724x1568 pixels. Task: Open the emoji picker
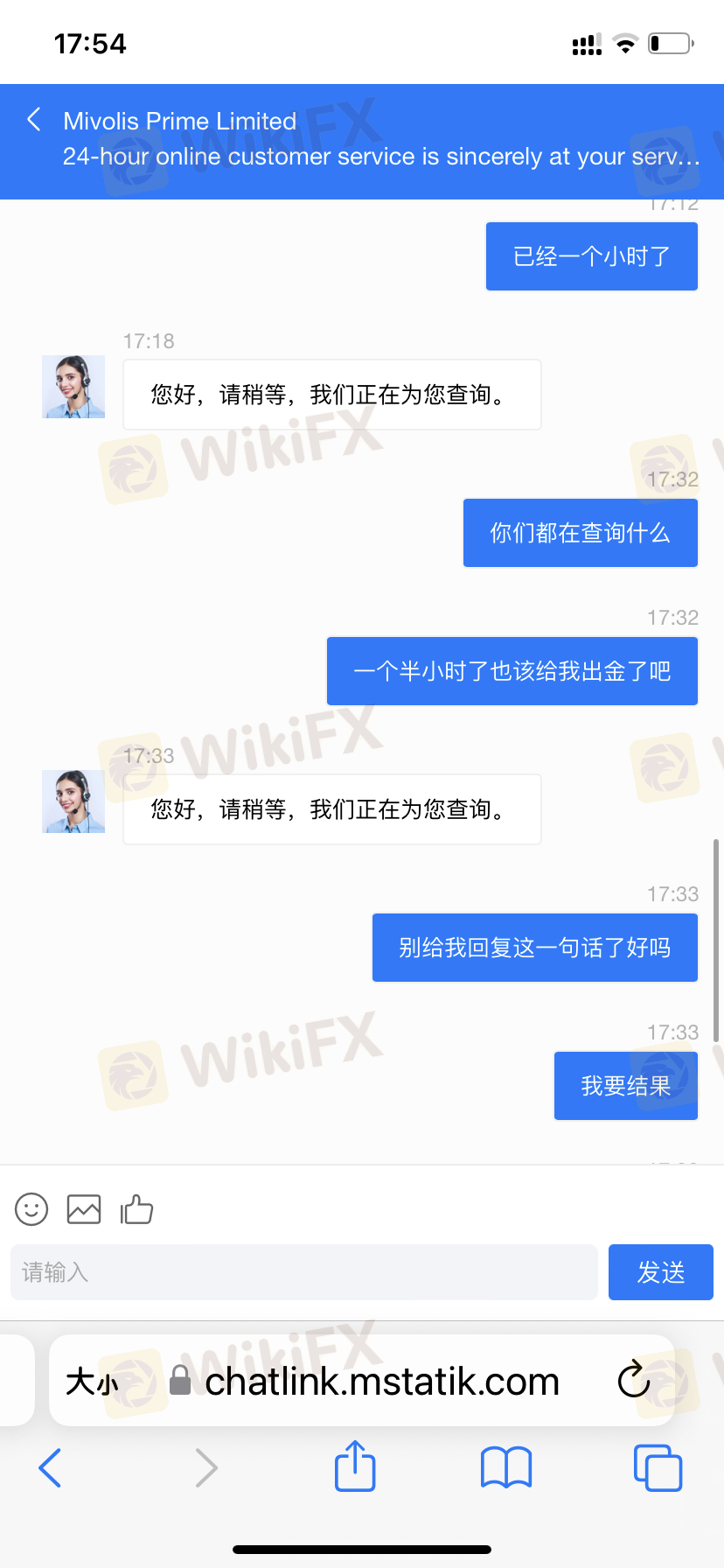click(x=31, y=1209)
